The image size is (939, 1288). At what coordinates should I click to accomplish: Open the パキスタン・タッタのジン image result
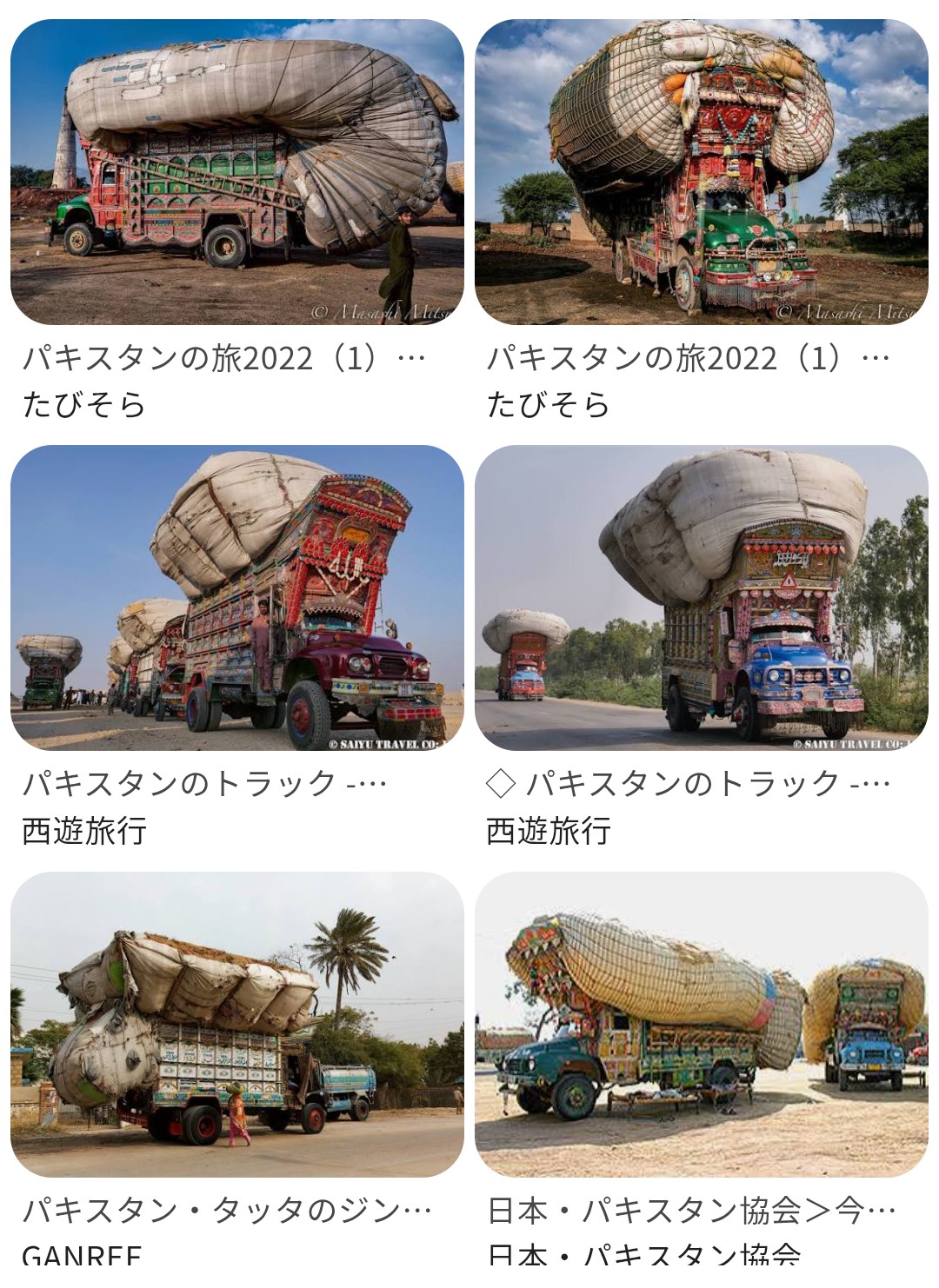coord(237,1025)
